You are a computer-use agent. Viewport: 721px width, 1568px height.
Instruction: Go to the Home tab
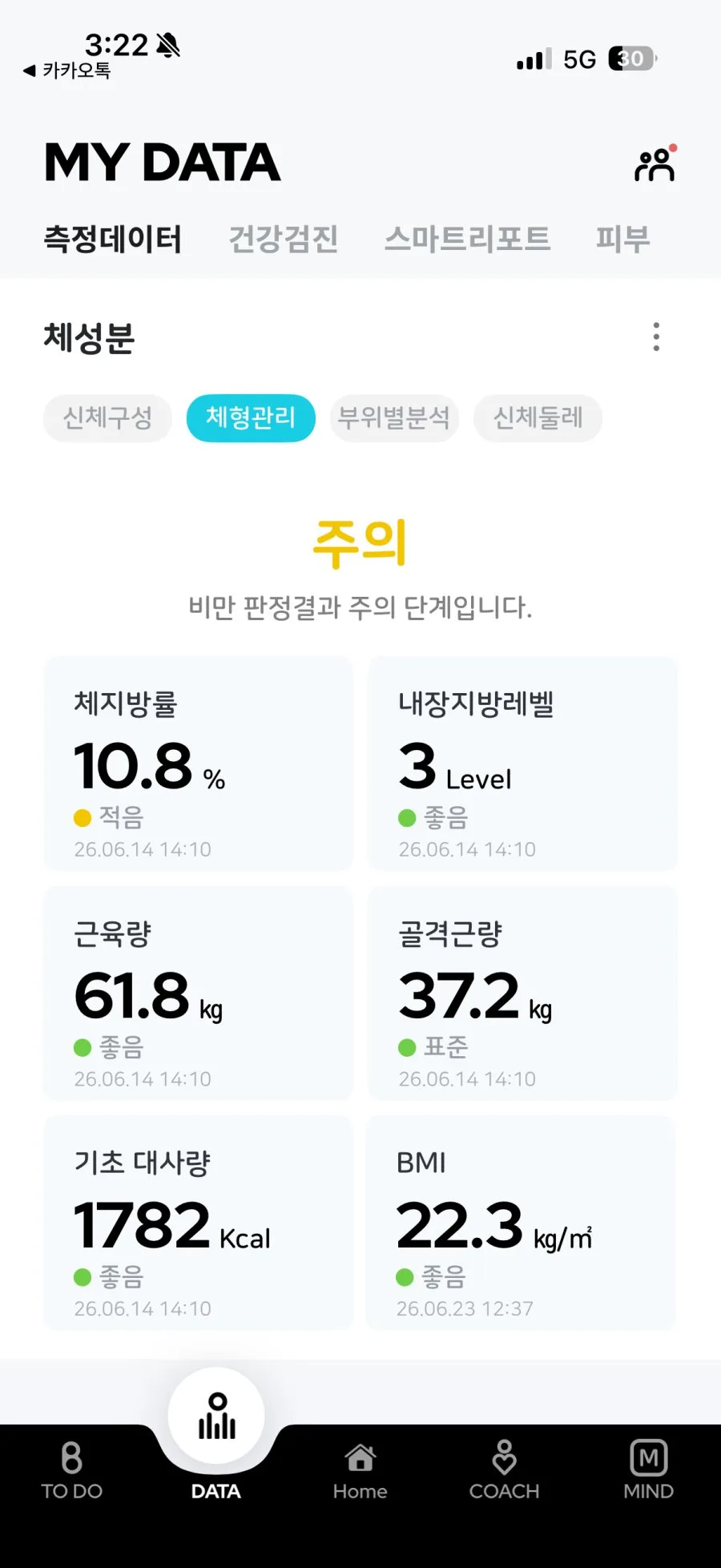[360, 1471]
